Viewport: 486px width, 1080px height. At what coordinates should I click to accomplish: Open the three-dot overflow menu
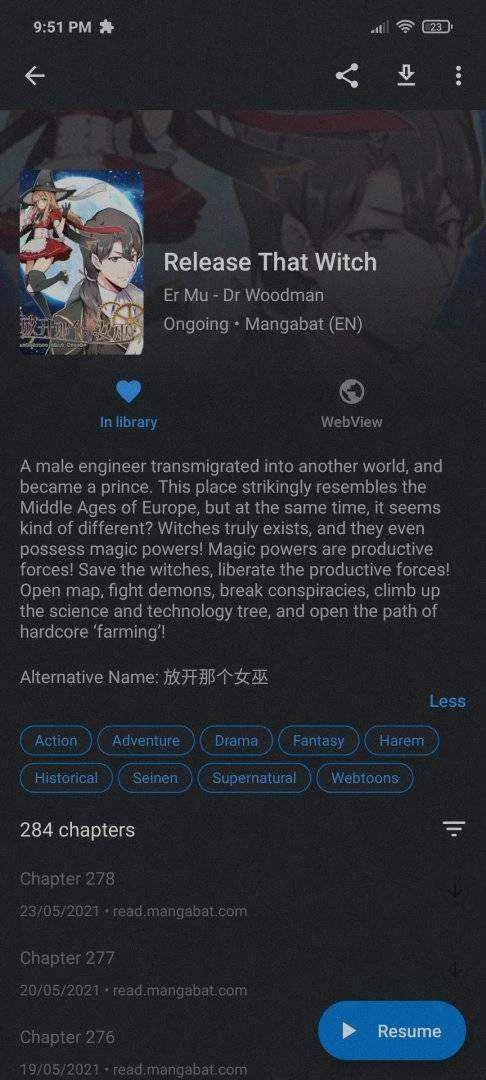pos(458,76)
